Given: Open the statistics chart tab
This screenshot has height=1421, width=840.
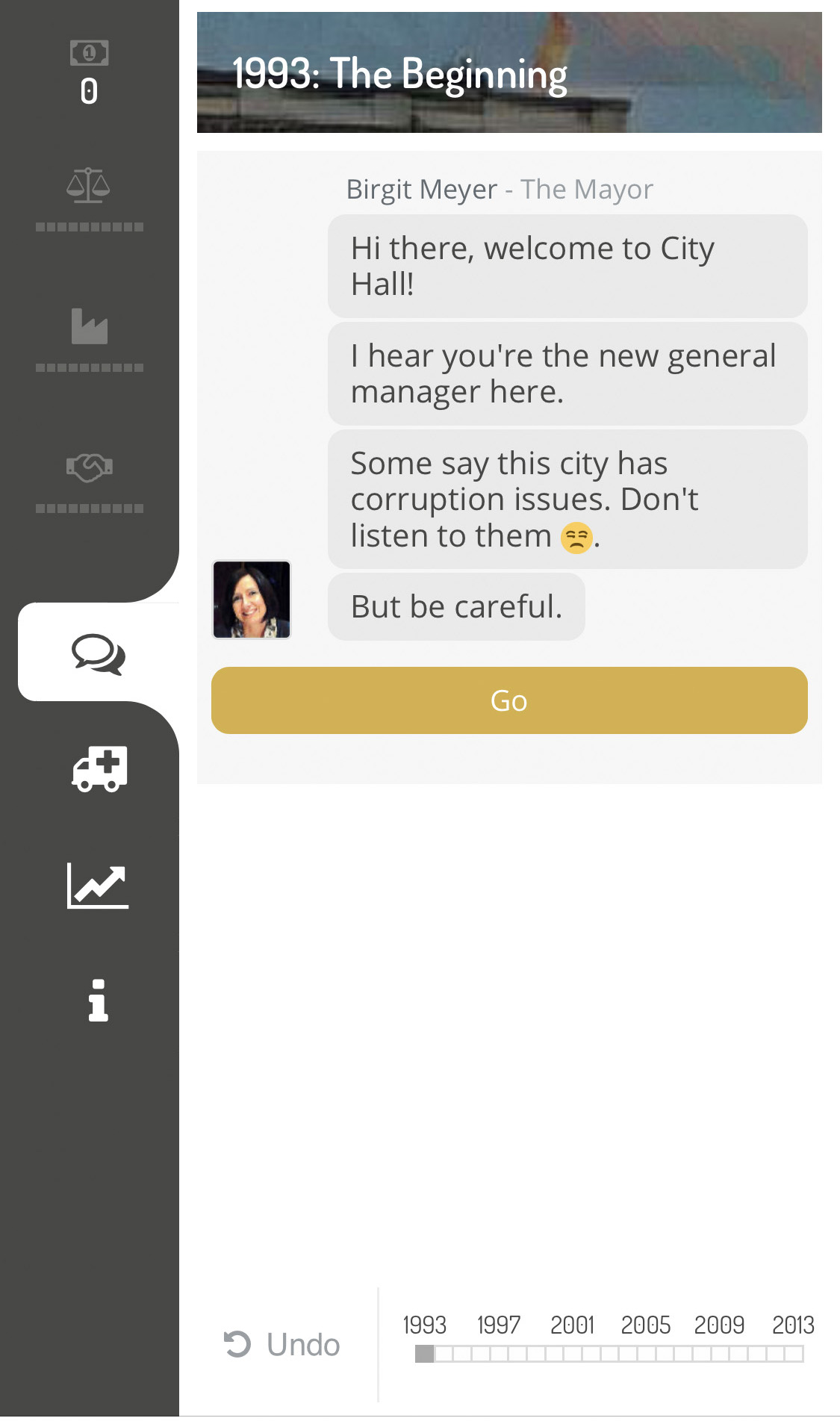Looking at the screenshot, I should click(x=98, y=886).
